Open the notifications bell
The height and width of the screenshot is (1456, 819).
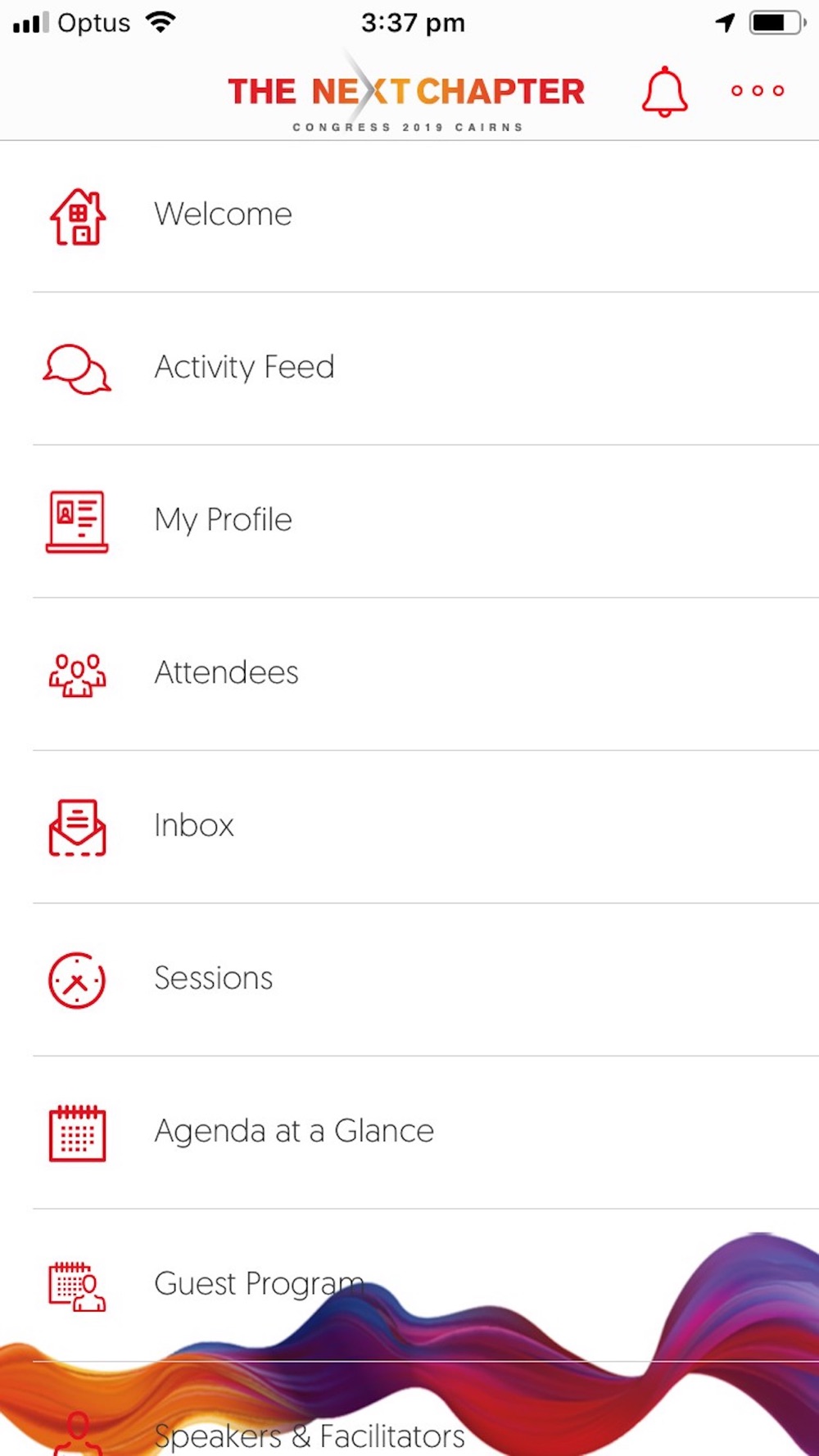coord(664,91)
